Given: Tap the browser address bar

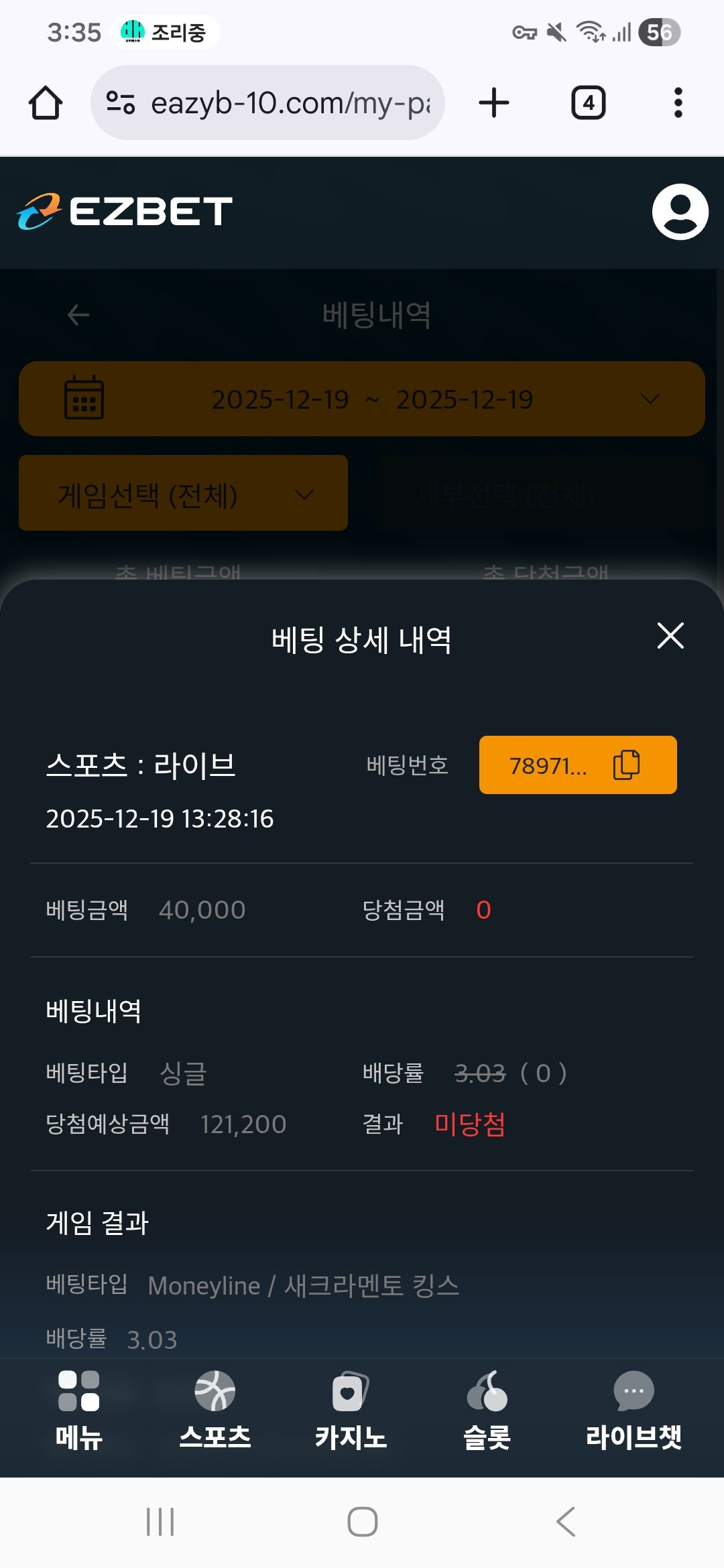Looking at the screenshot, I should click(x=282, y=103).
